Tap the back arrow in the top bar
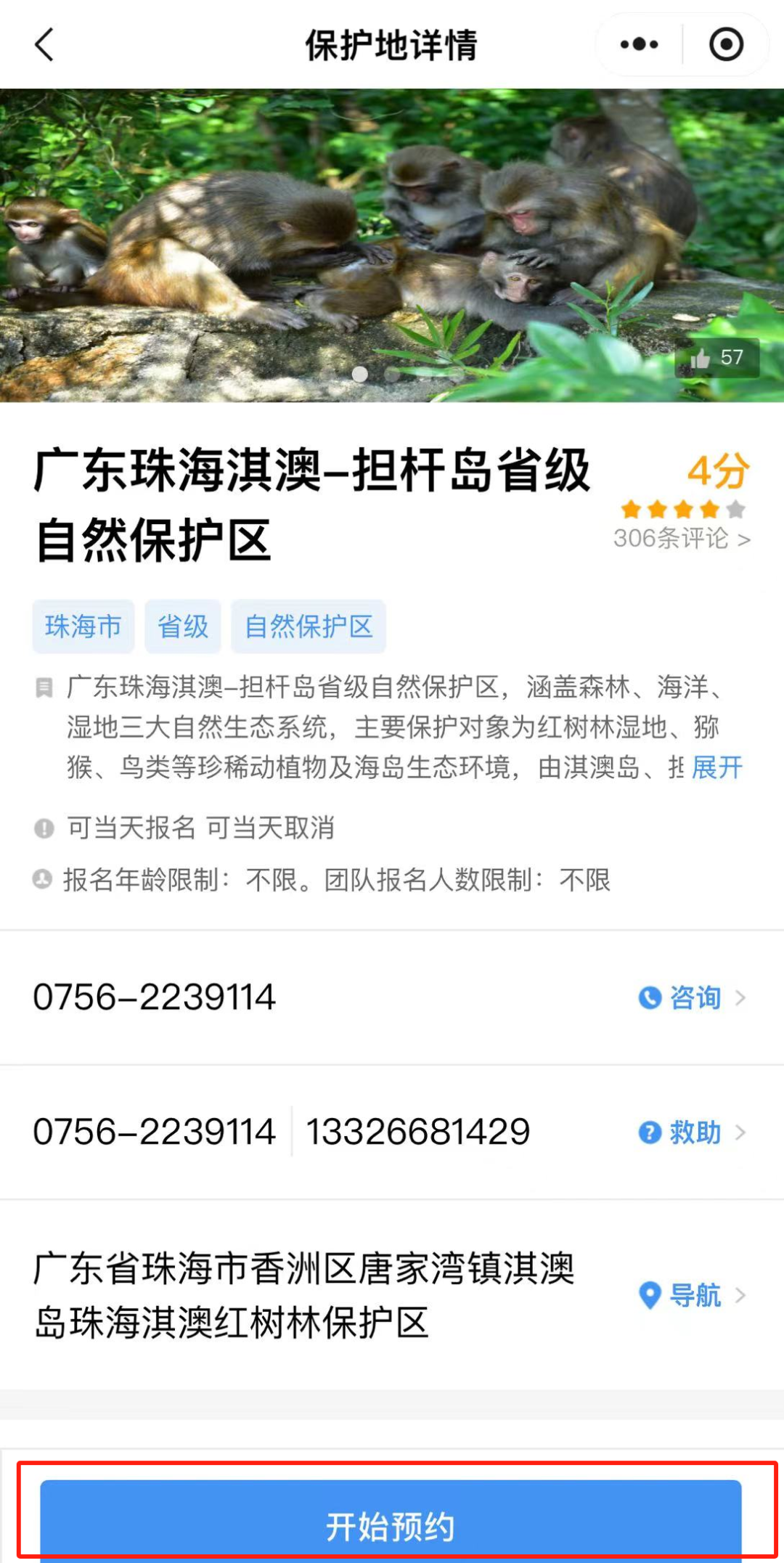This screenshot has height=1563, width=784. click(44, 44)
